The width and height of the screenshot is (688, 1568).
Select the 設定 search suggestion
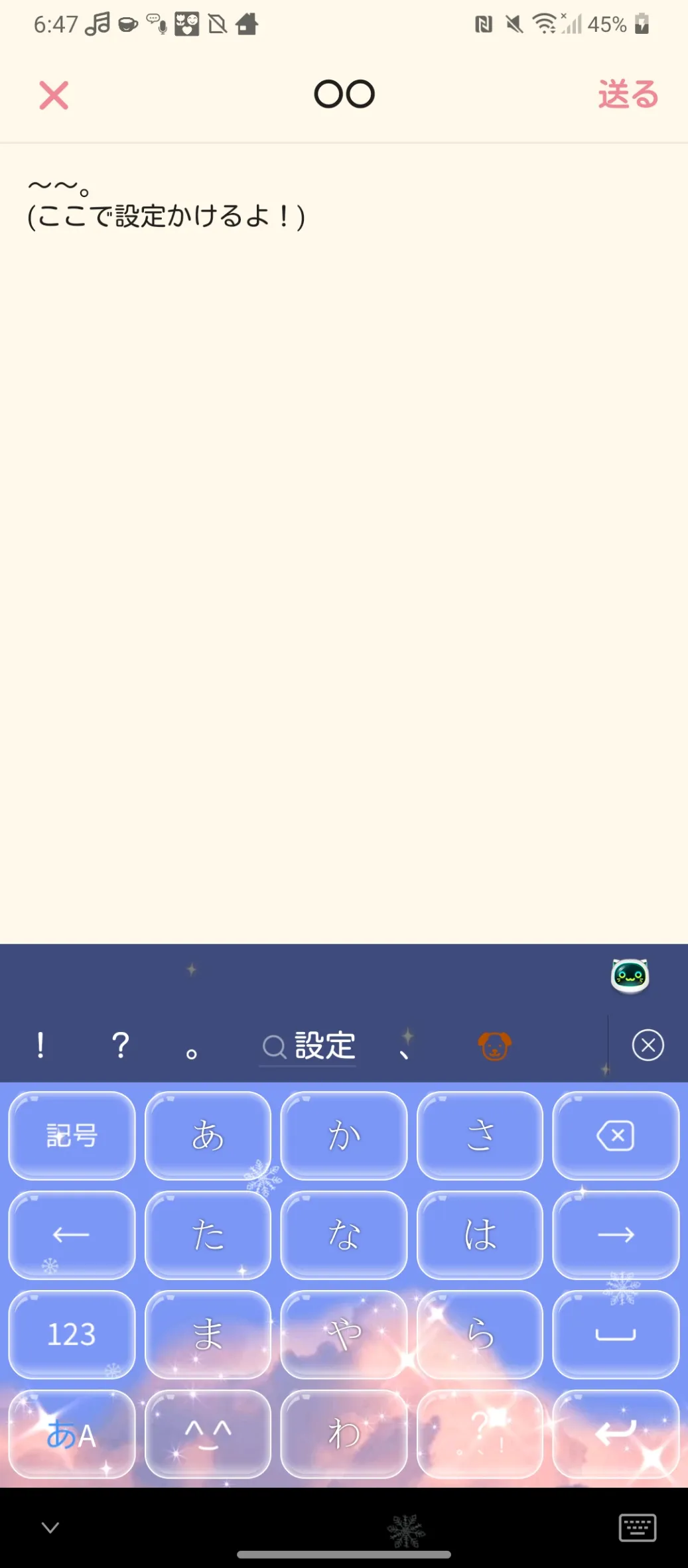pos(309,1046)
